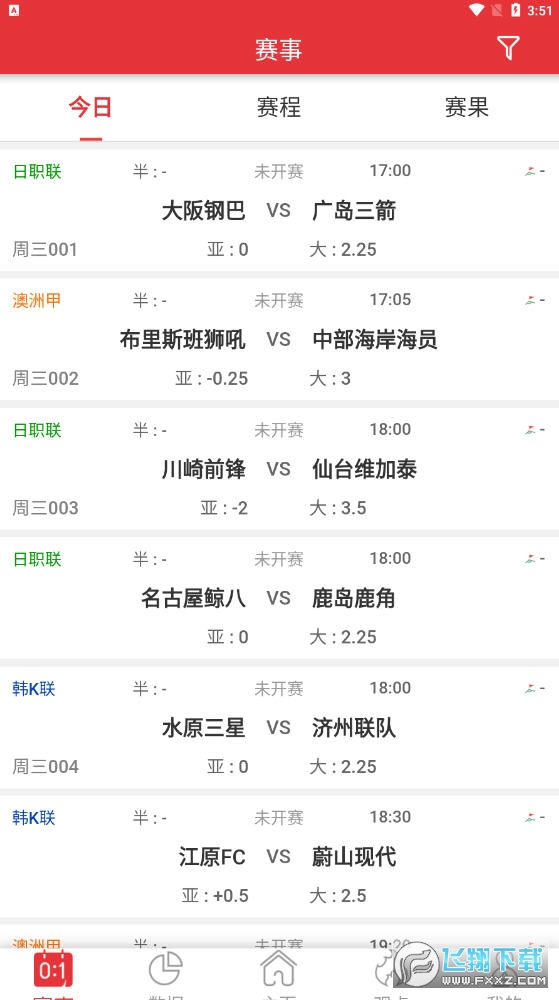559x1000 pixels.
Task: Open match 大阪钢巴 vs 广岛三箭
Action: [x=279, y=210]
